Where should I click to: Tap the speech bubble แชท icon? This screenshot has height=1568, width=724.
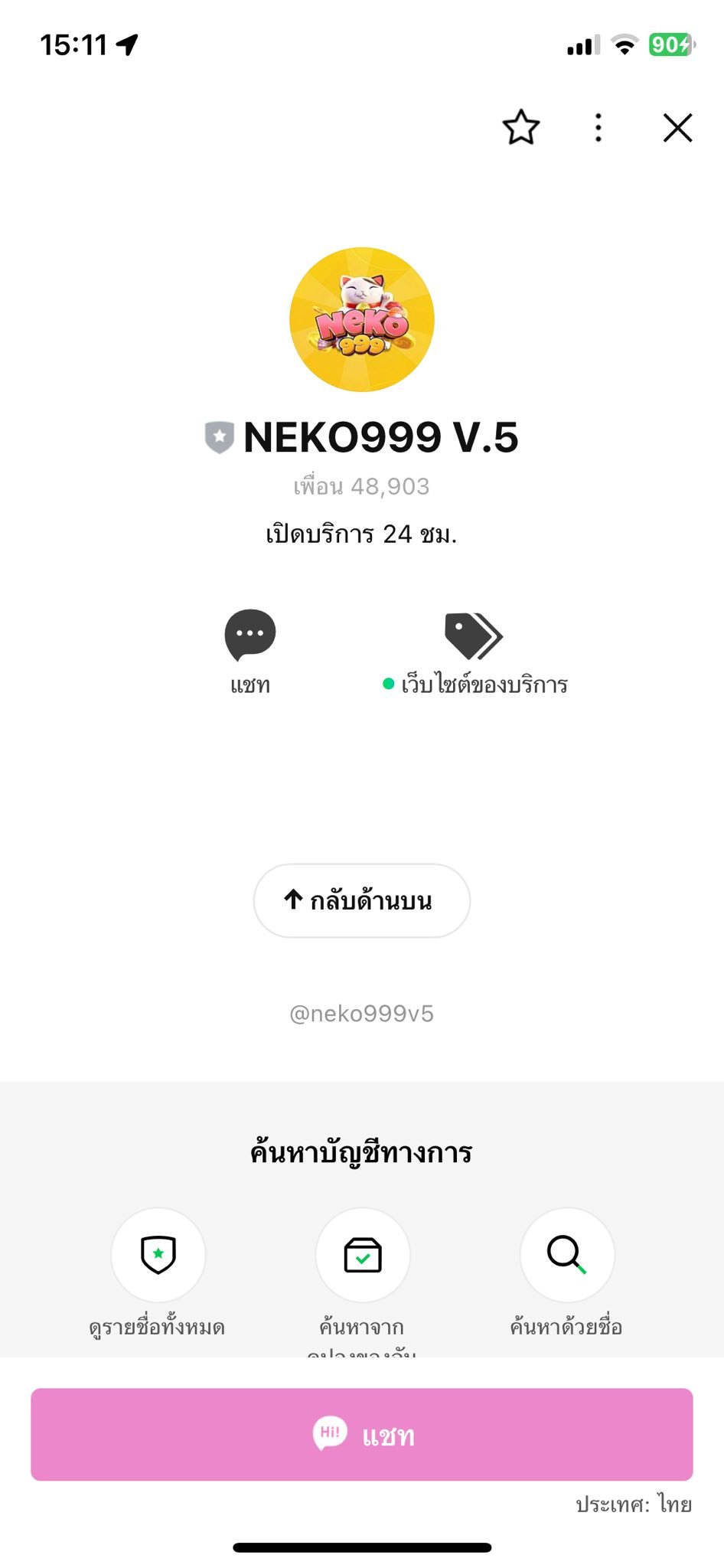pyautogui.click(x=250, y=635)
